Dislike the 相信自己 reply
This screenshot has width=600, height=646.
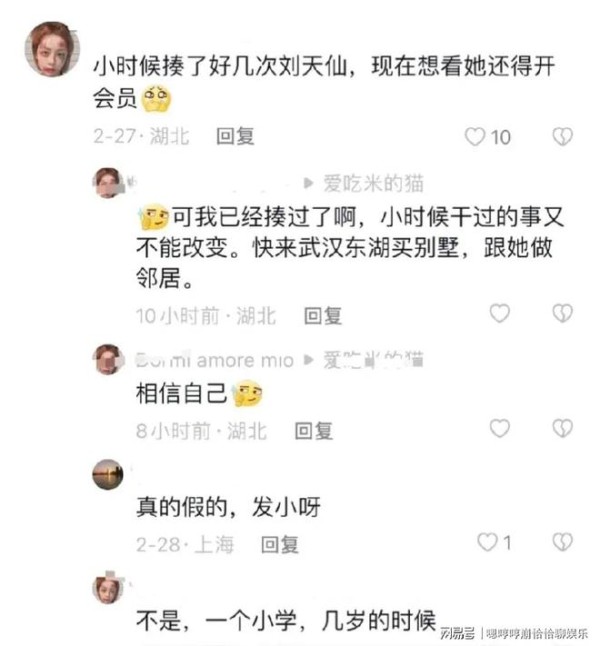click(x=563, y=429)
